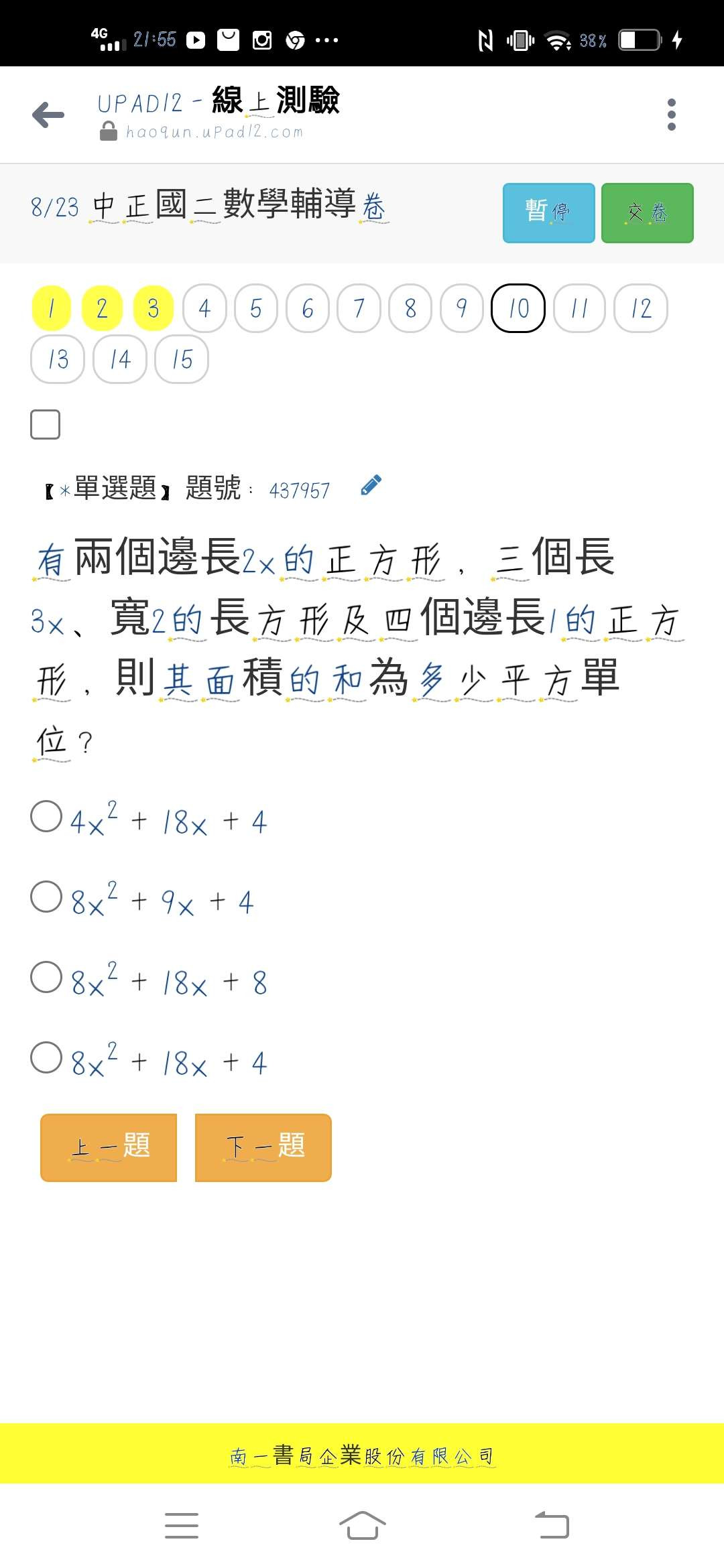This screenshot has width=724, height=1568.
Task: Pause the test with the 暫停 button
Action: click(548, 212)
